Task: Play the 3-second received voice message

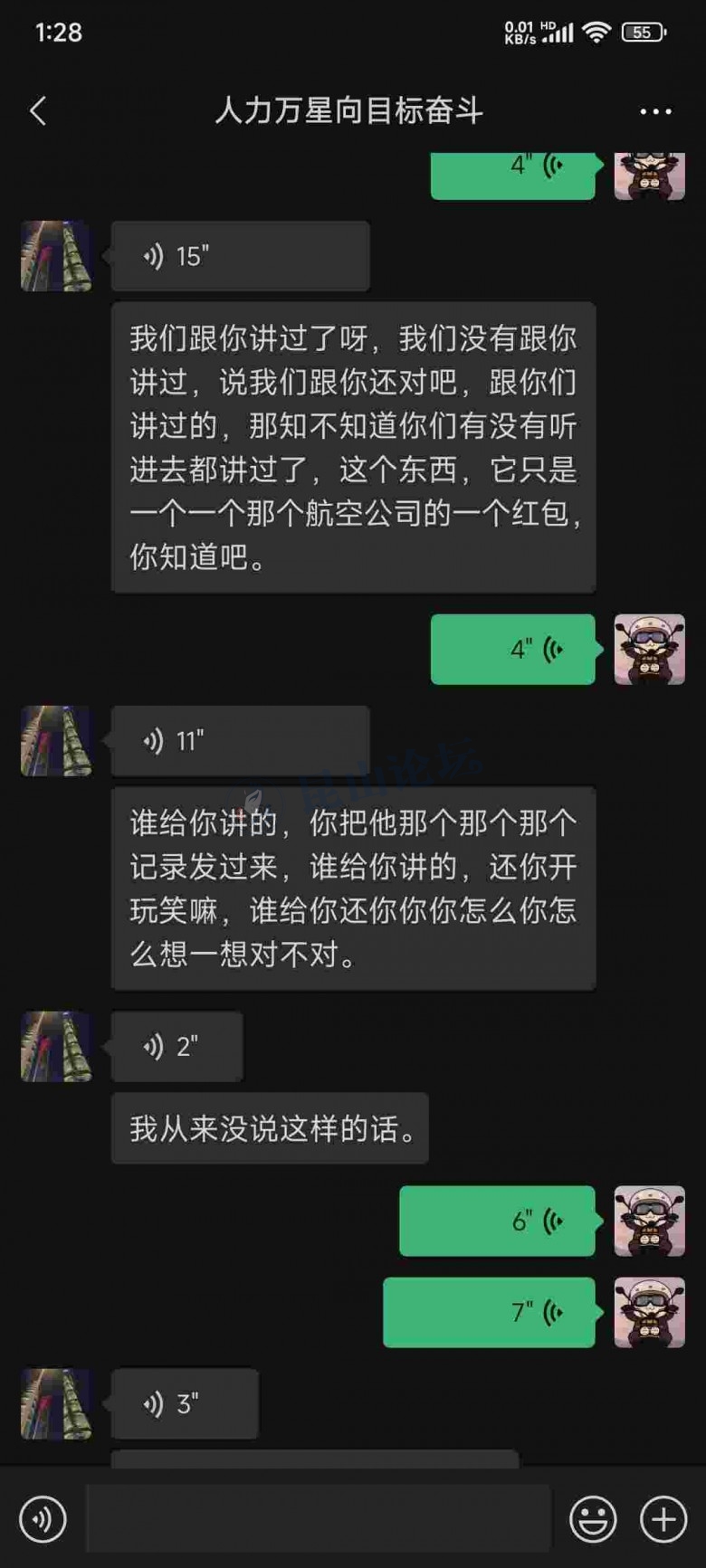Action: point(184,1404)
